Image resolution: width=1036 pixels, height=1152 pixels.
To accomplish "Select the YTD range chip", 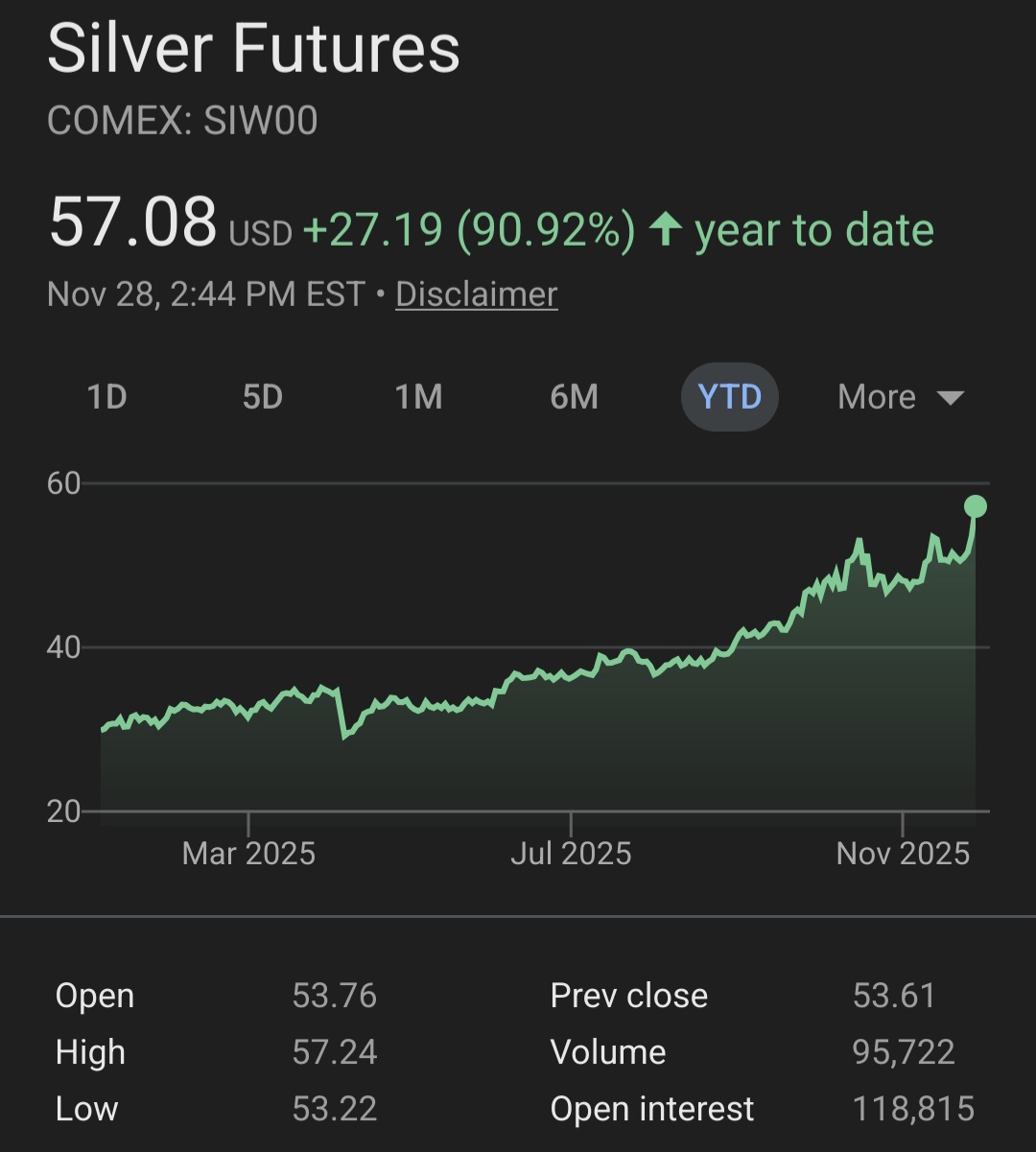I will pyautogui.click(x=730, y=397).
